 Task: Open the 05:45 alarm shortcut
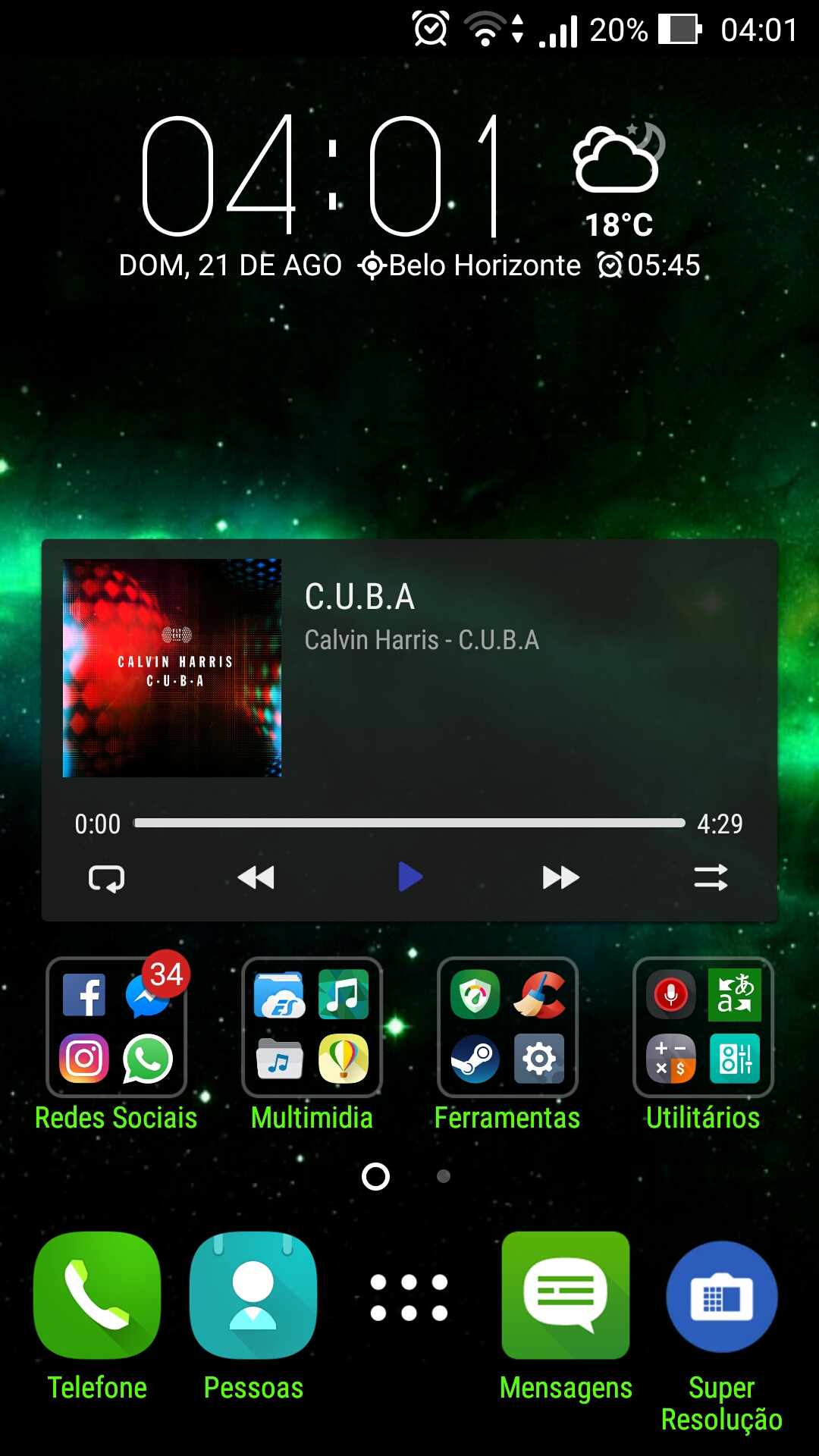point(650,265)
